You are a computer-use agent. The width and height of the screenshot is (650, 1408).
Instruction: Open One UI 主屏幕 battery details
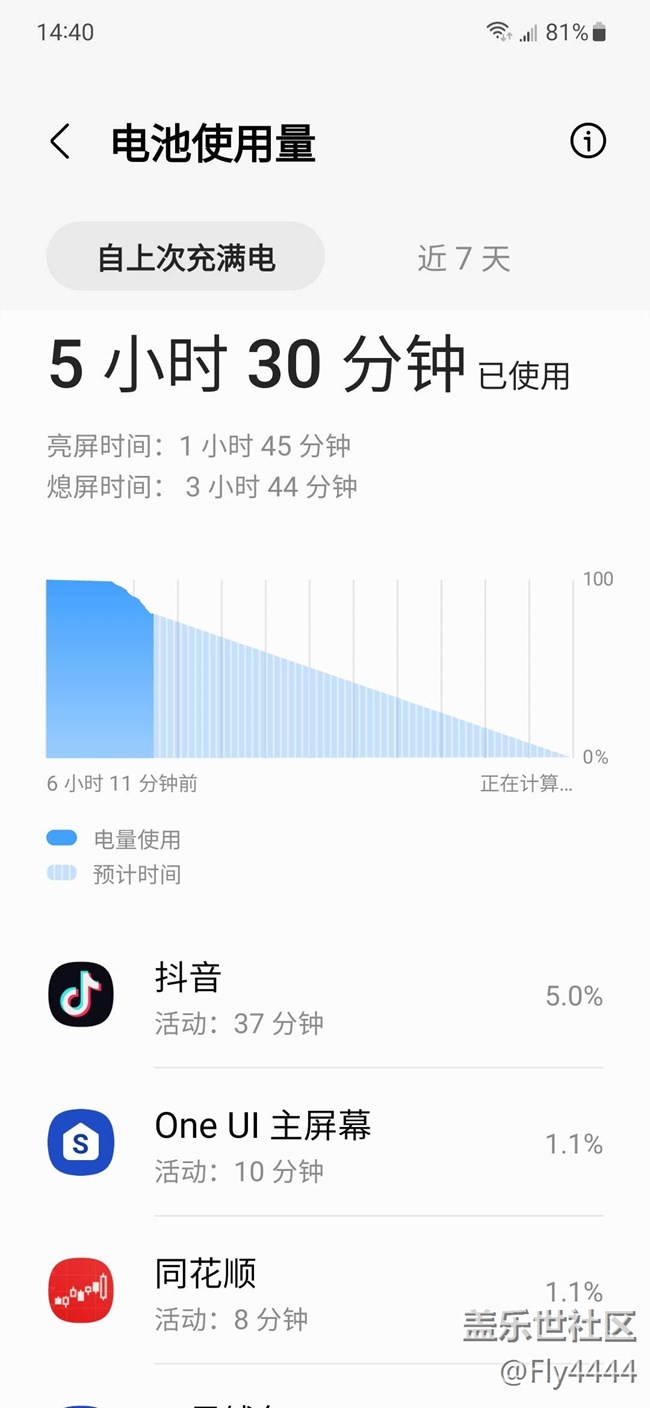click(x=325, y=1143)
